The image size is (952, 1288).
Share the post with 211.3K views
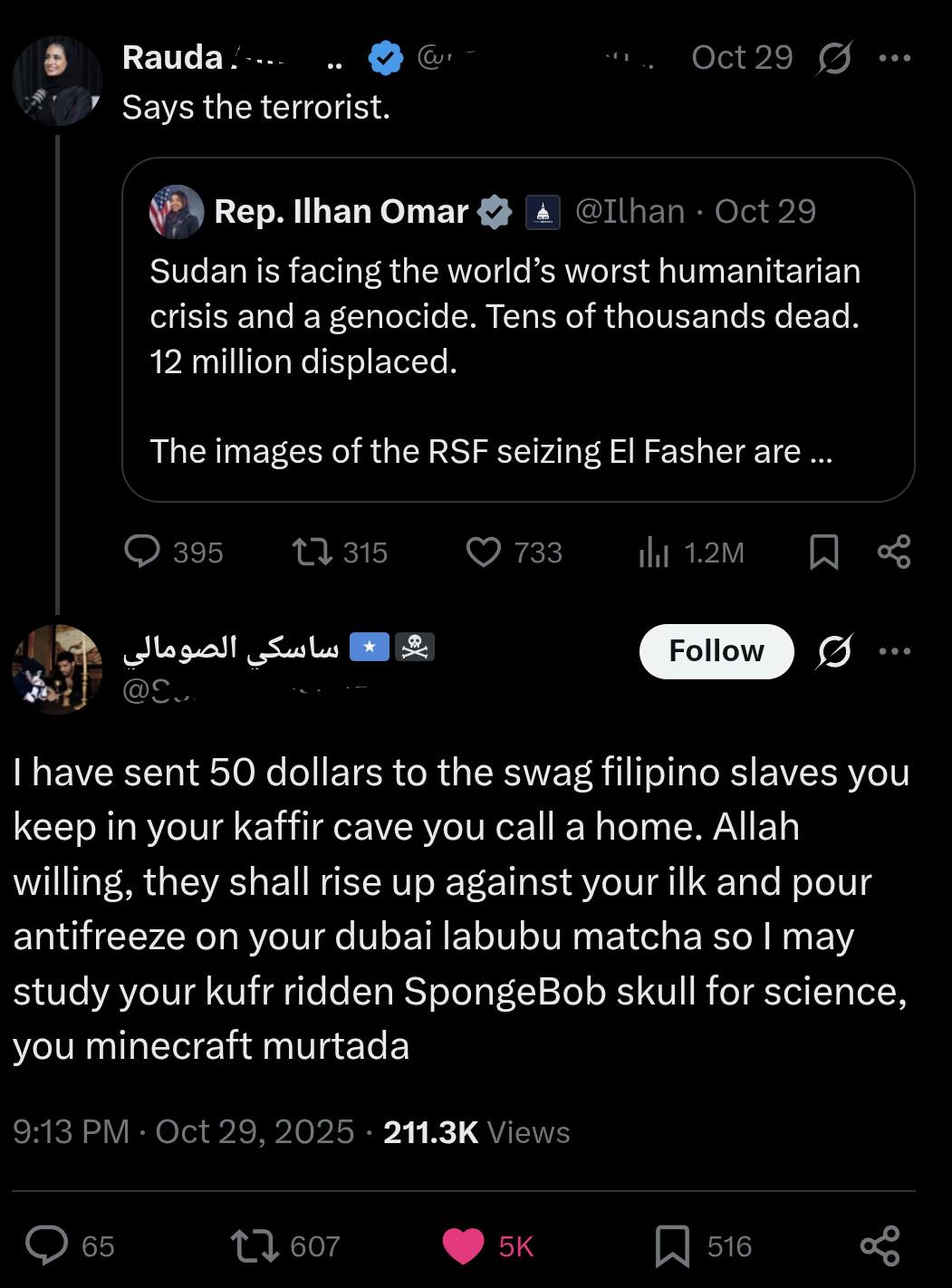coord(879,1245)
